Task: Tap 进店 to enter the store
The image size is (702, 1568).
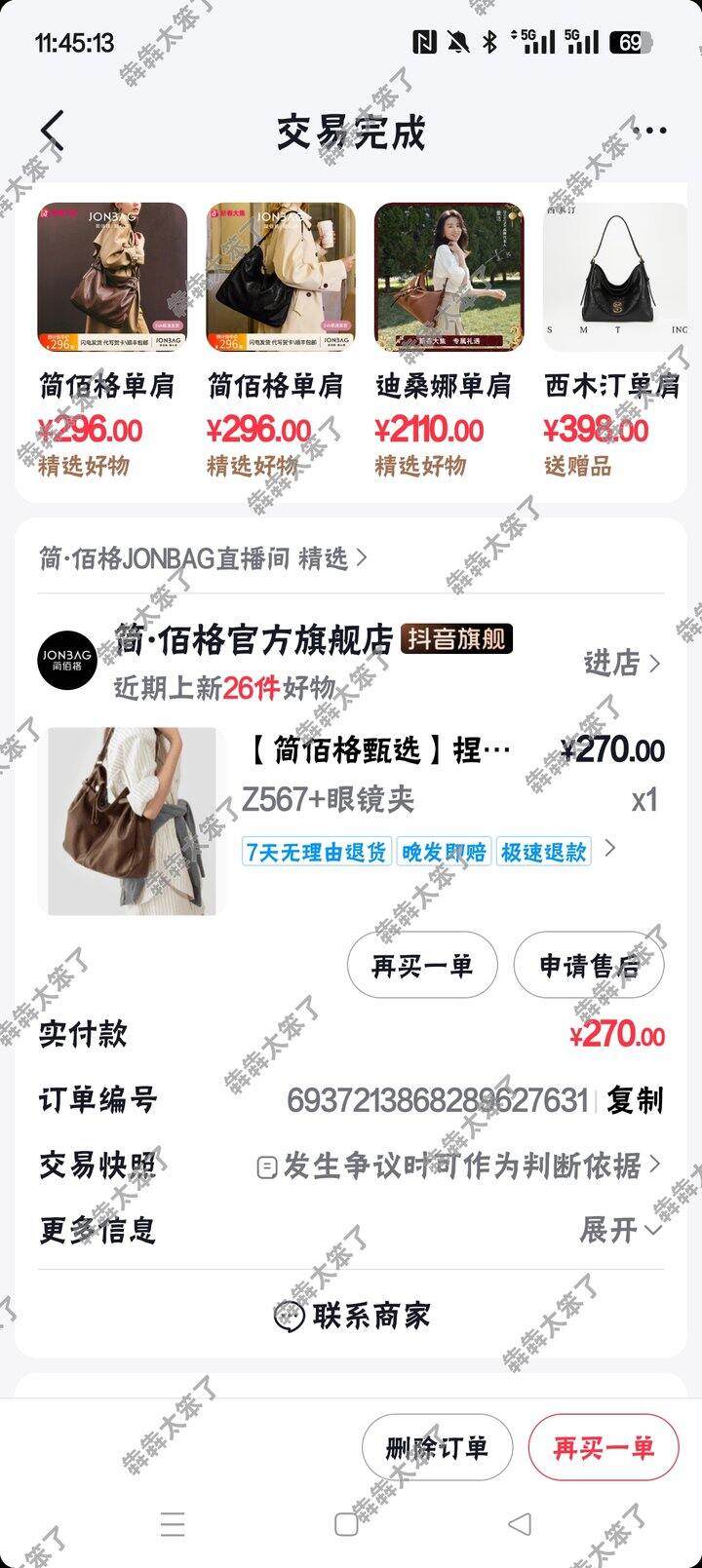Action: coord(622,664)
